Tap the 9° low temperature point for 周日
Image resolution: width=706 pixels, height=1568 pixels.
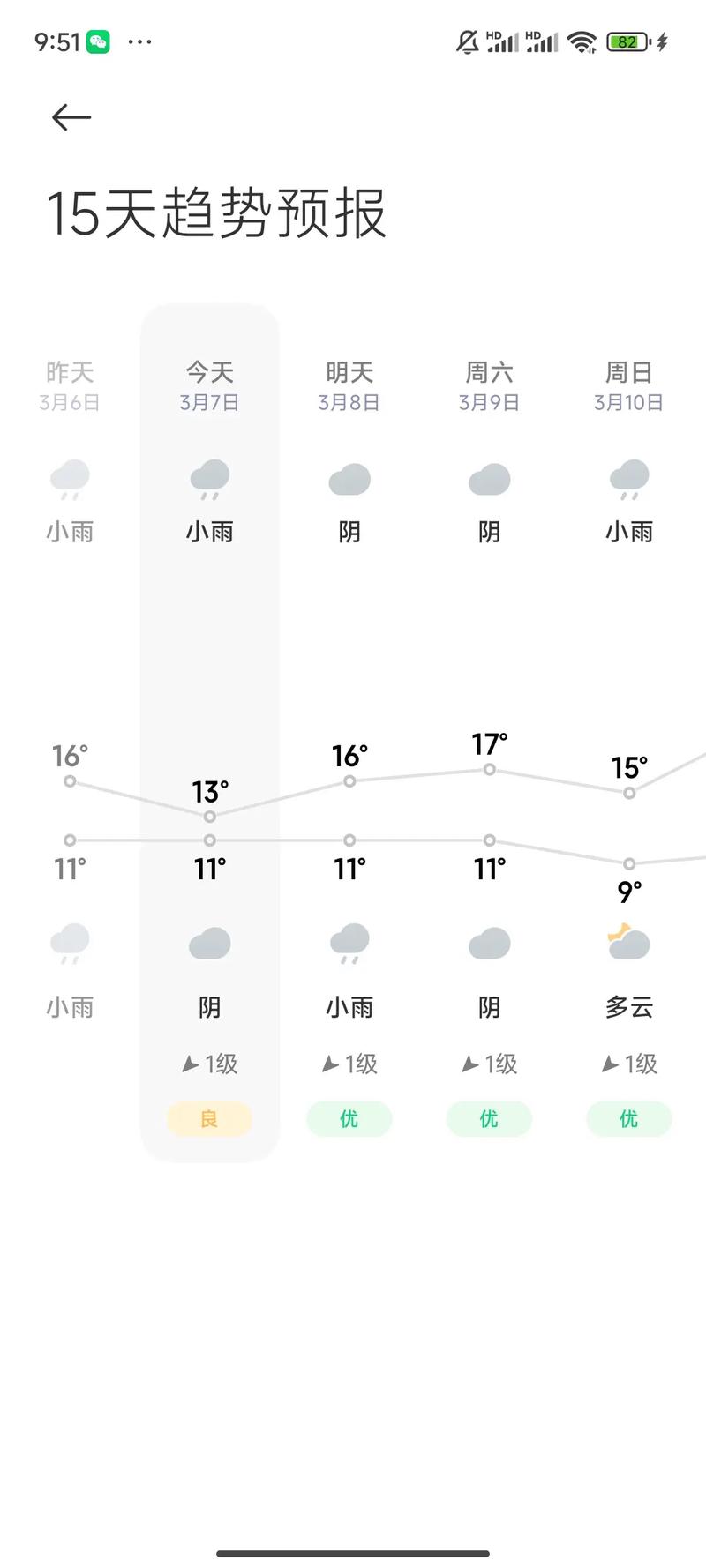pos(628,863)
